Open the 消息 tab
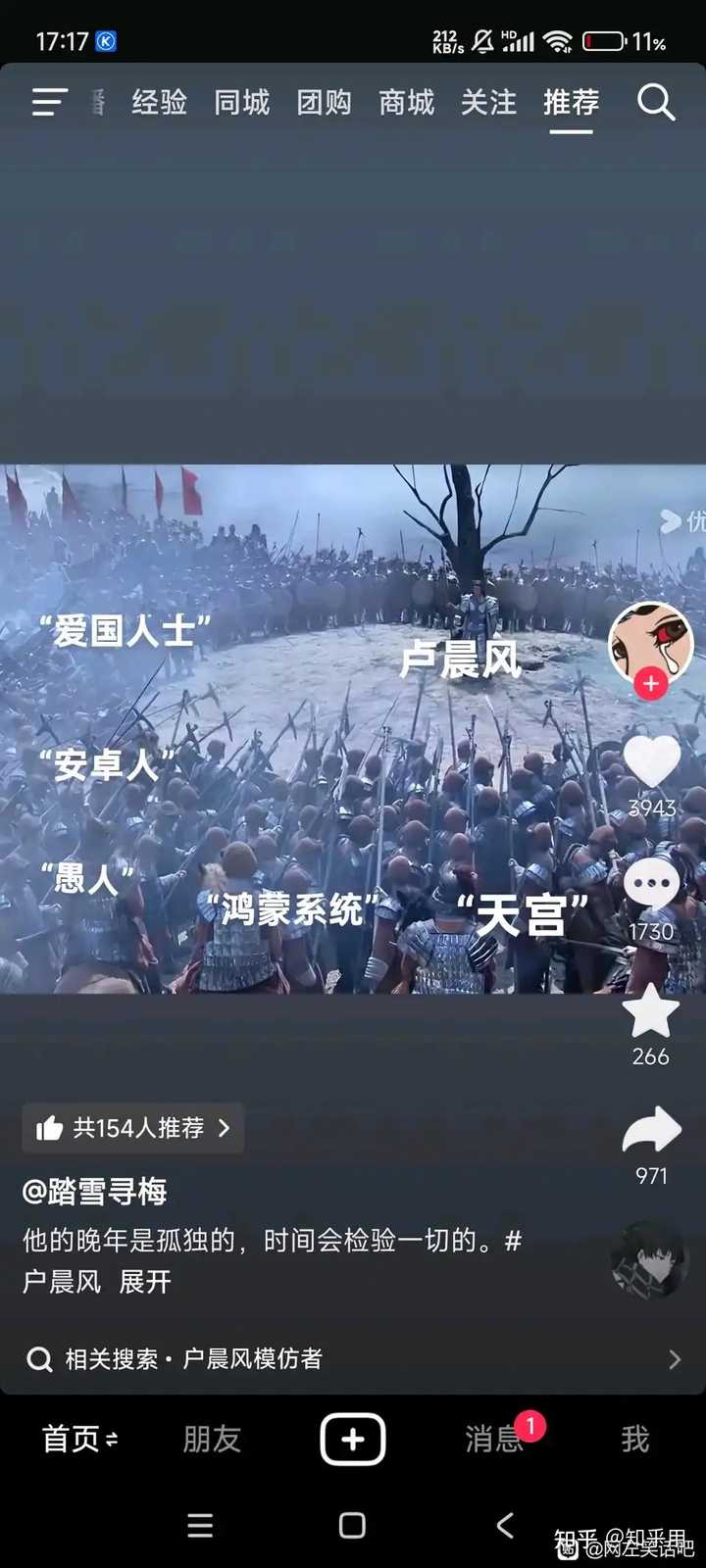 click(x=495, y=1439)
